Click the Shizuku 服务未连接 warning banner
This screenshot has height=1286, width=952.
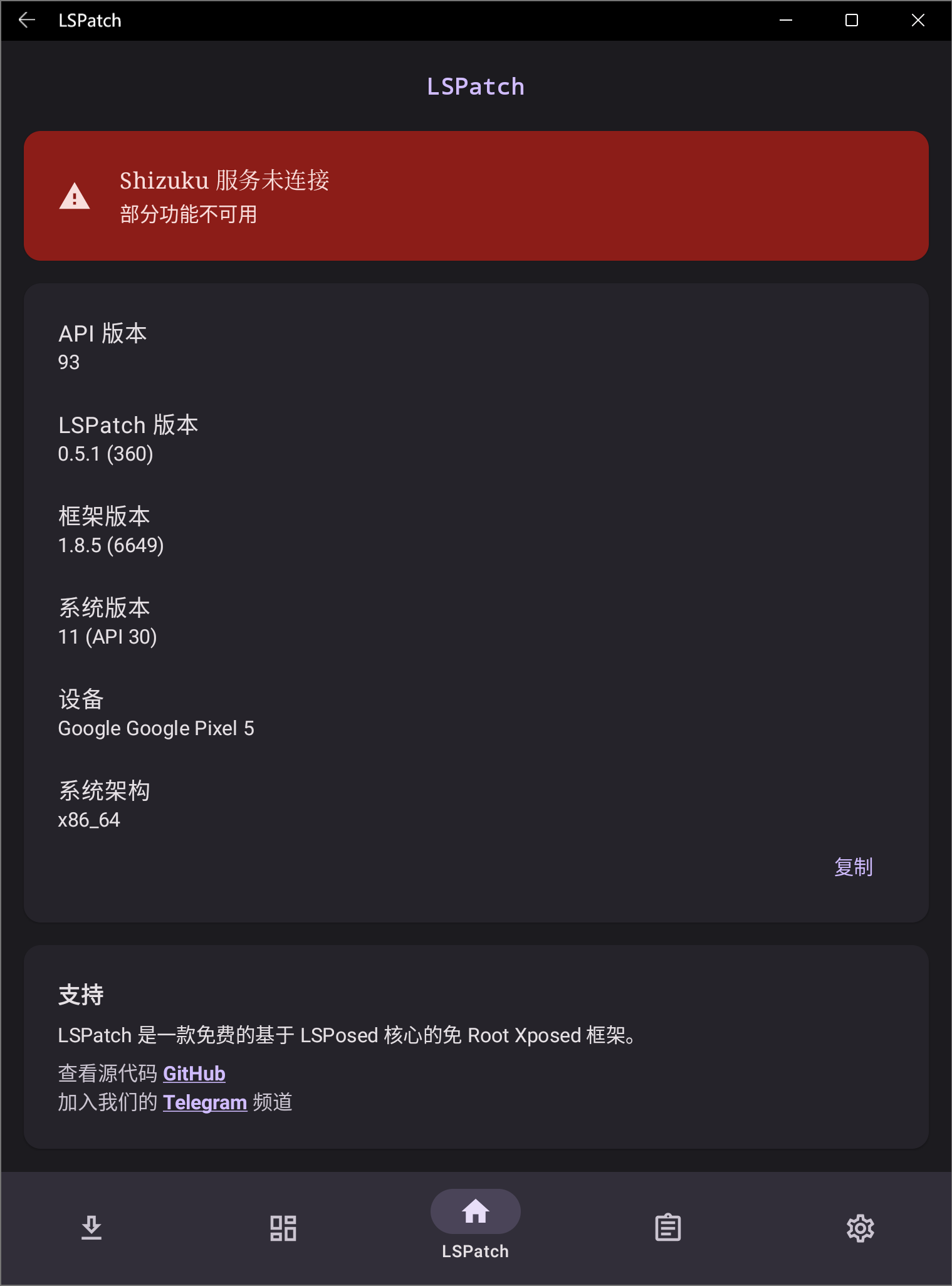[x=476, y=195]
